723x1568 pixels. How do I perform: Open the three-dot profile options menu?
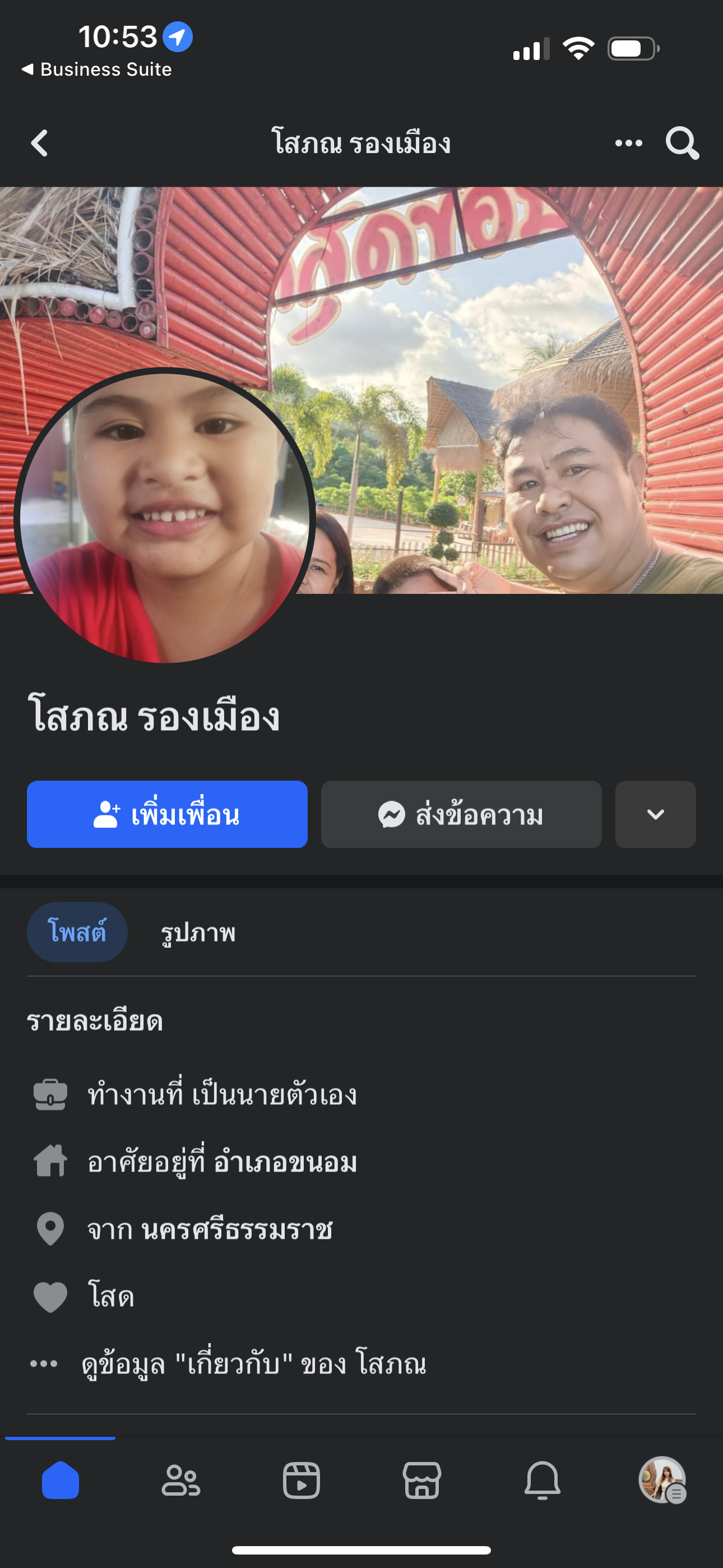tap(628, 144)
